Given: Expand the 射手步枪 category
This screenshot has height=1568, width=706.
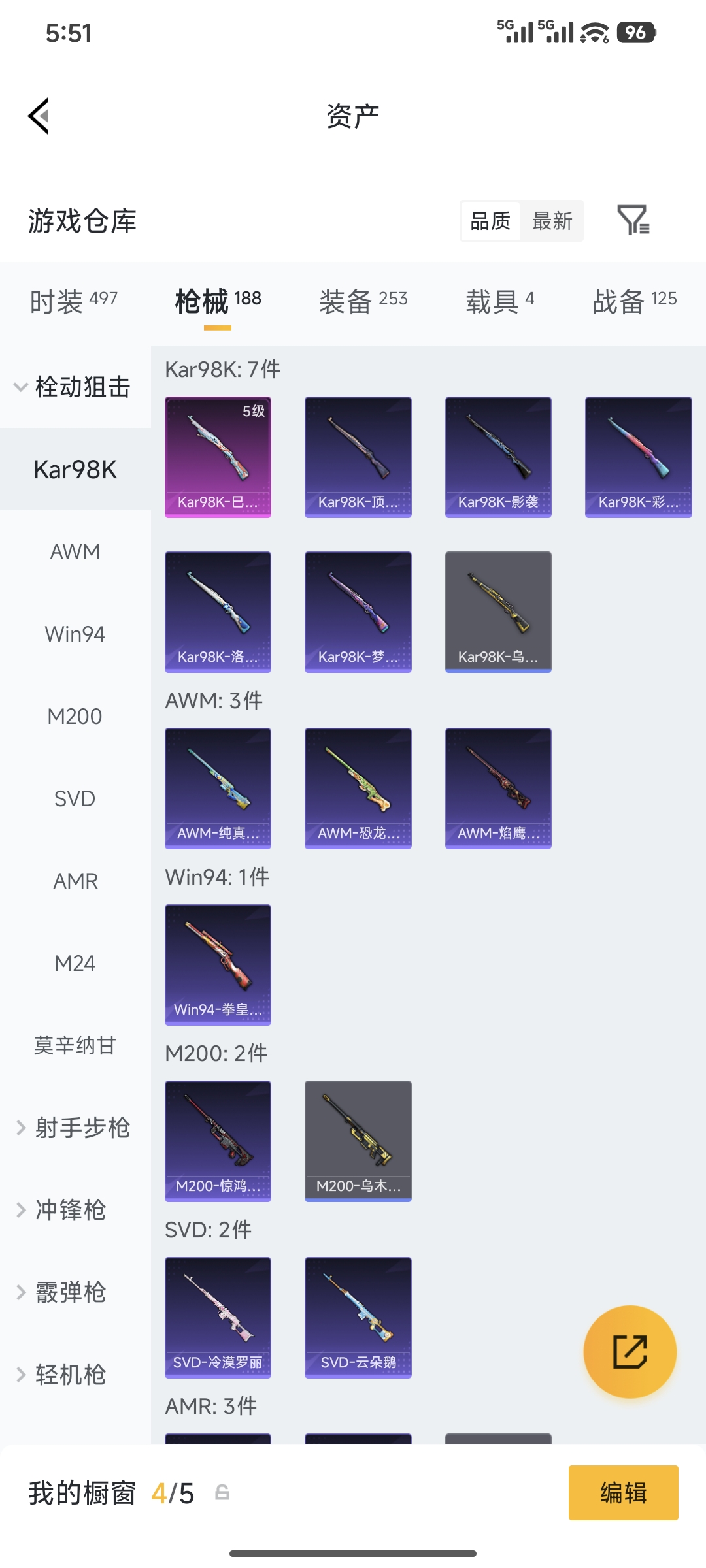Looking at the screenshot, I should point(75,1127).
